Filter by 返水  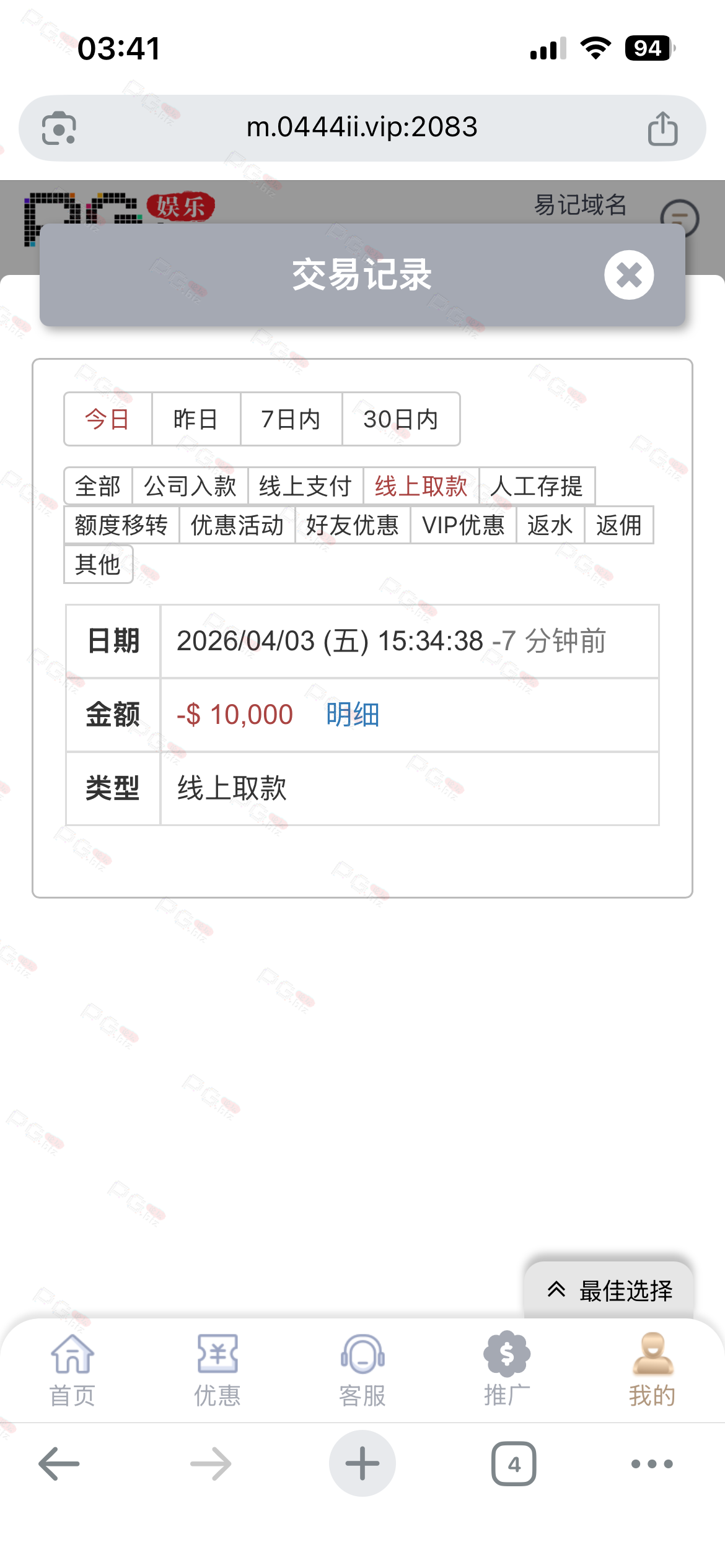[550, 525]
